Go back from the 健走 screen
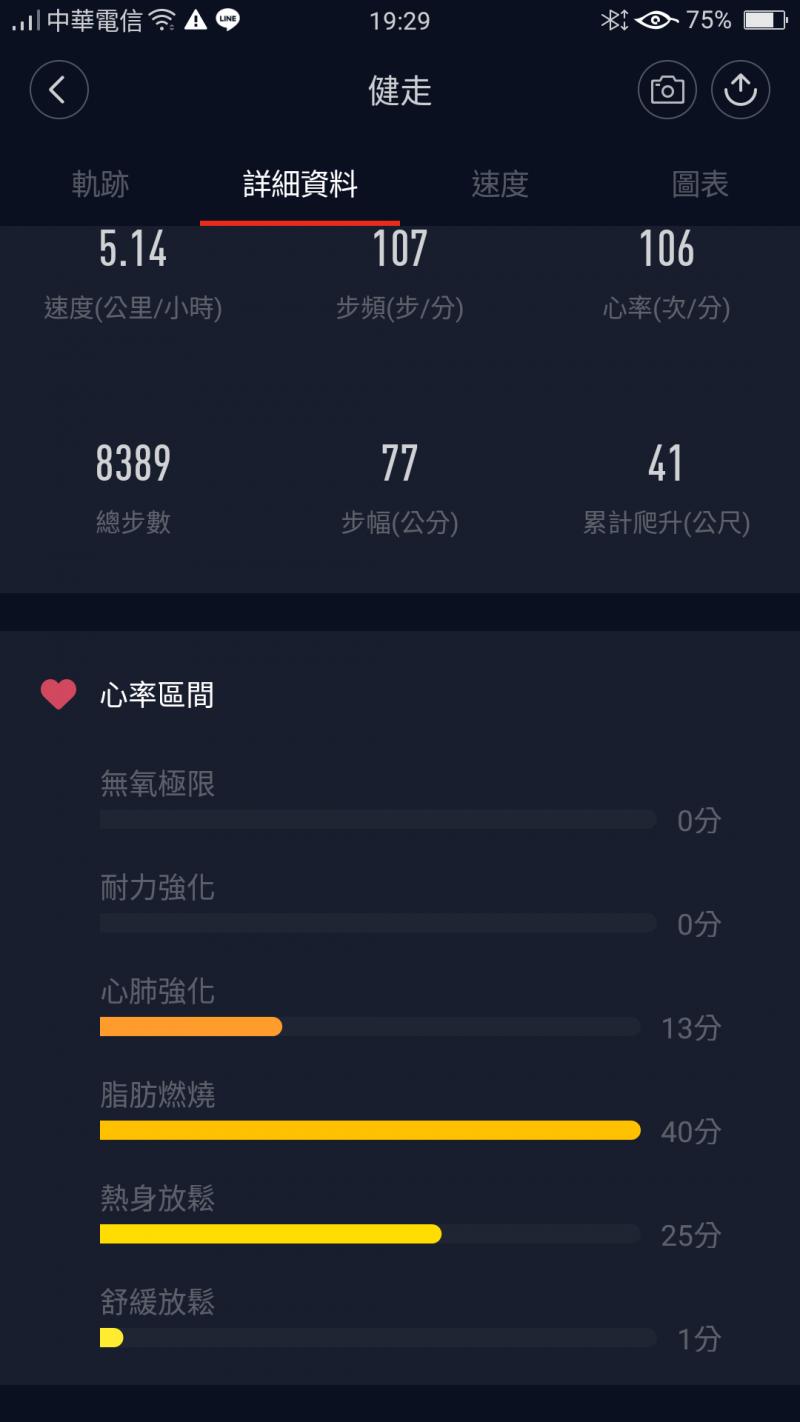Viewport: 800px width, 1422px height. click(59, 90)
